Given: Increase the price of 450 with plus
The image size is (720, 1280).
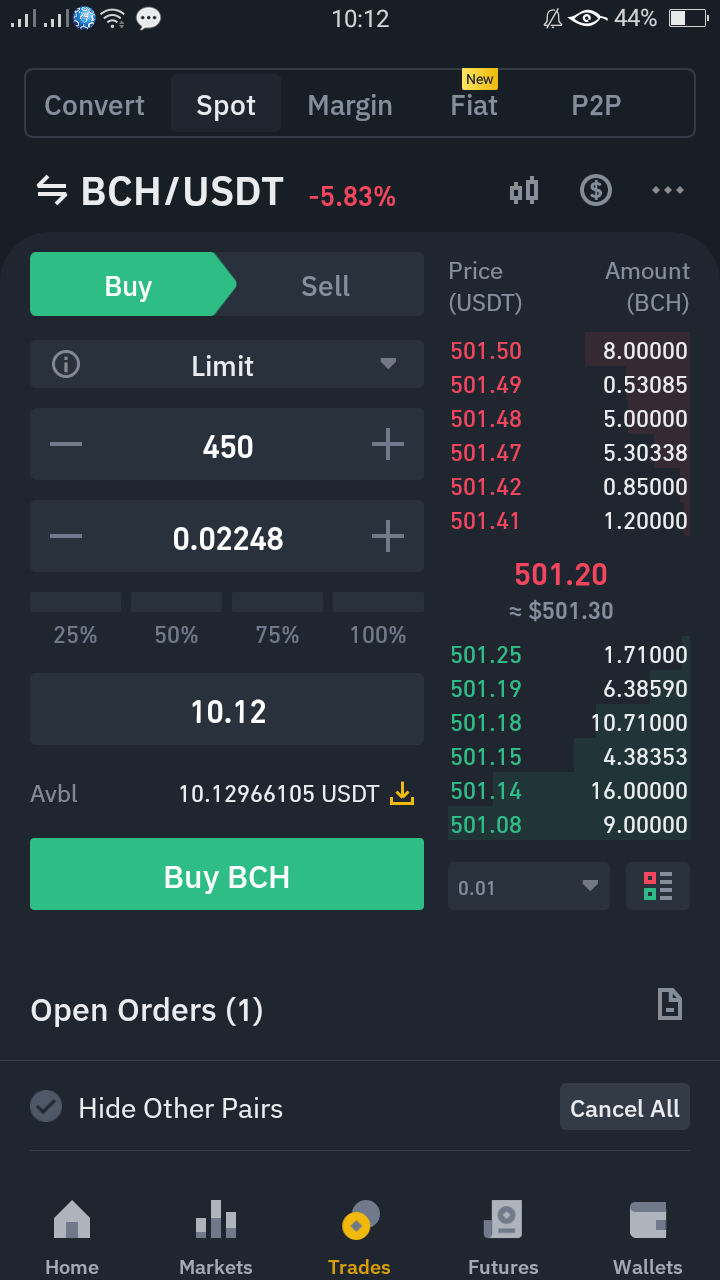Looking at the screenshot, I should [388, 445].
